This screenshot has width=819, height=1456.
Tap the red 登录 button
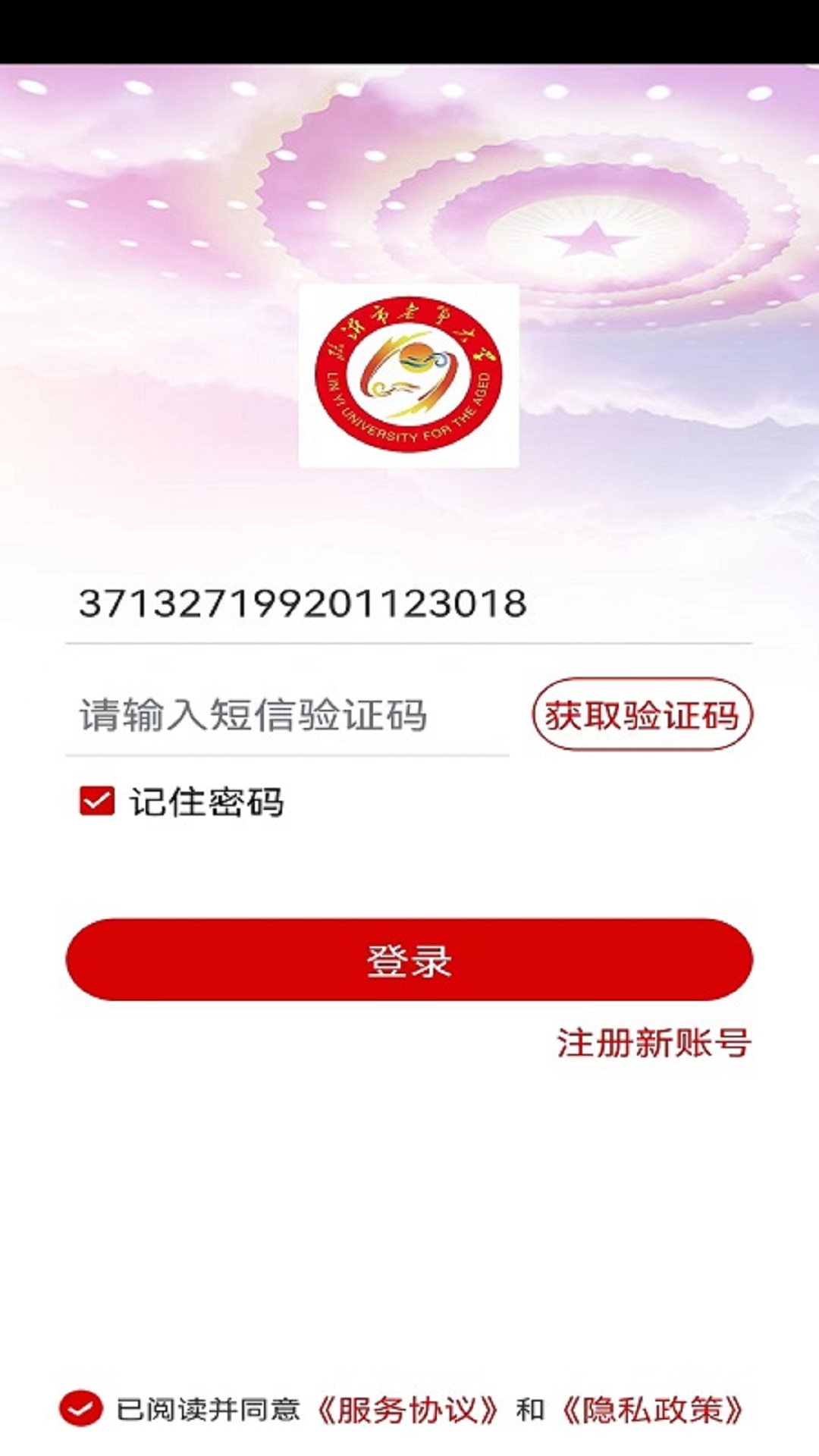tap(409, 960)
